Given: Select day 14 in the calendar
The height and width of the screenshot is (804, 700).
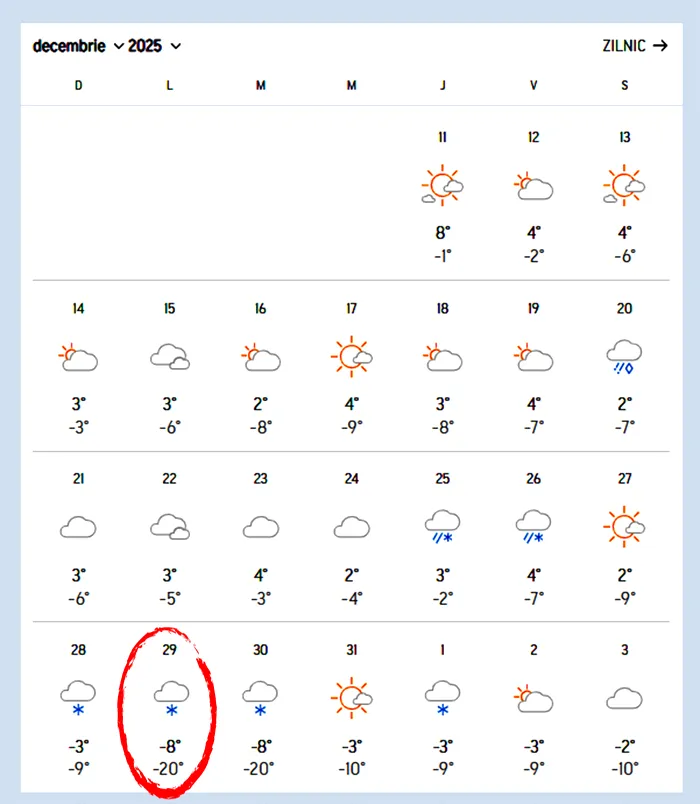Looking at the screenshot, I should coord(78,366).
